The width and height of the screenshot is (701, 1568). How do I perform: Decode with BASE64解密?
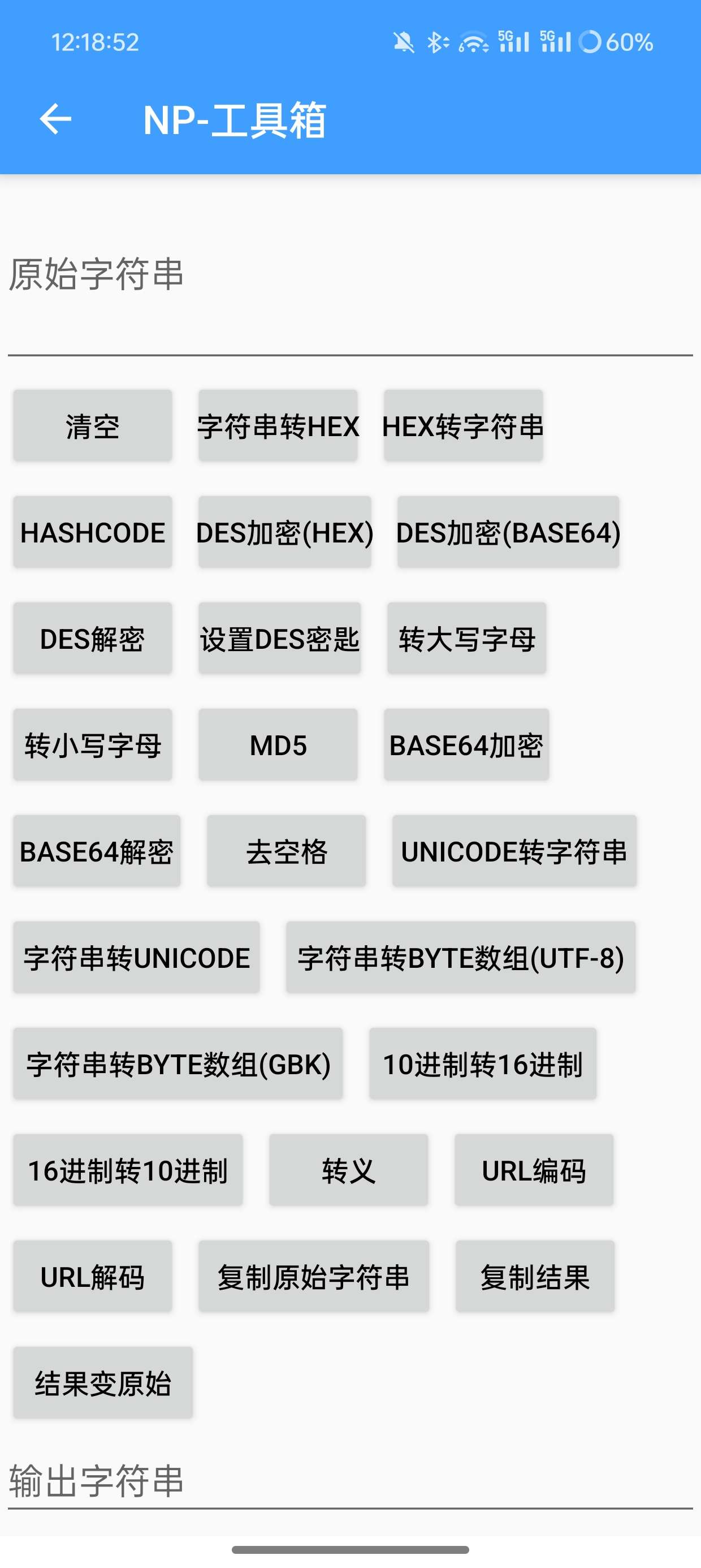(97, 851)
